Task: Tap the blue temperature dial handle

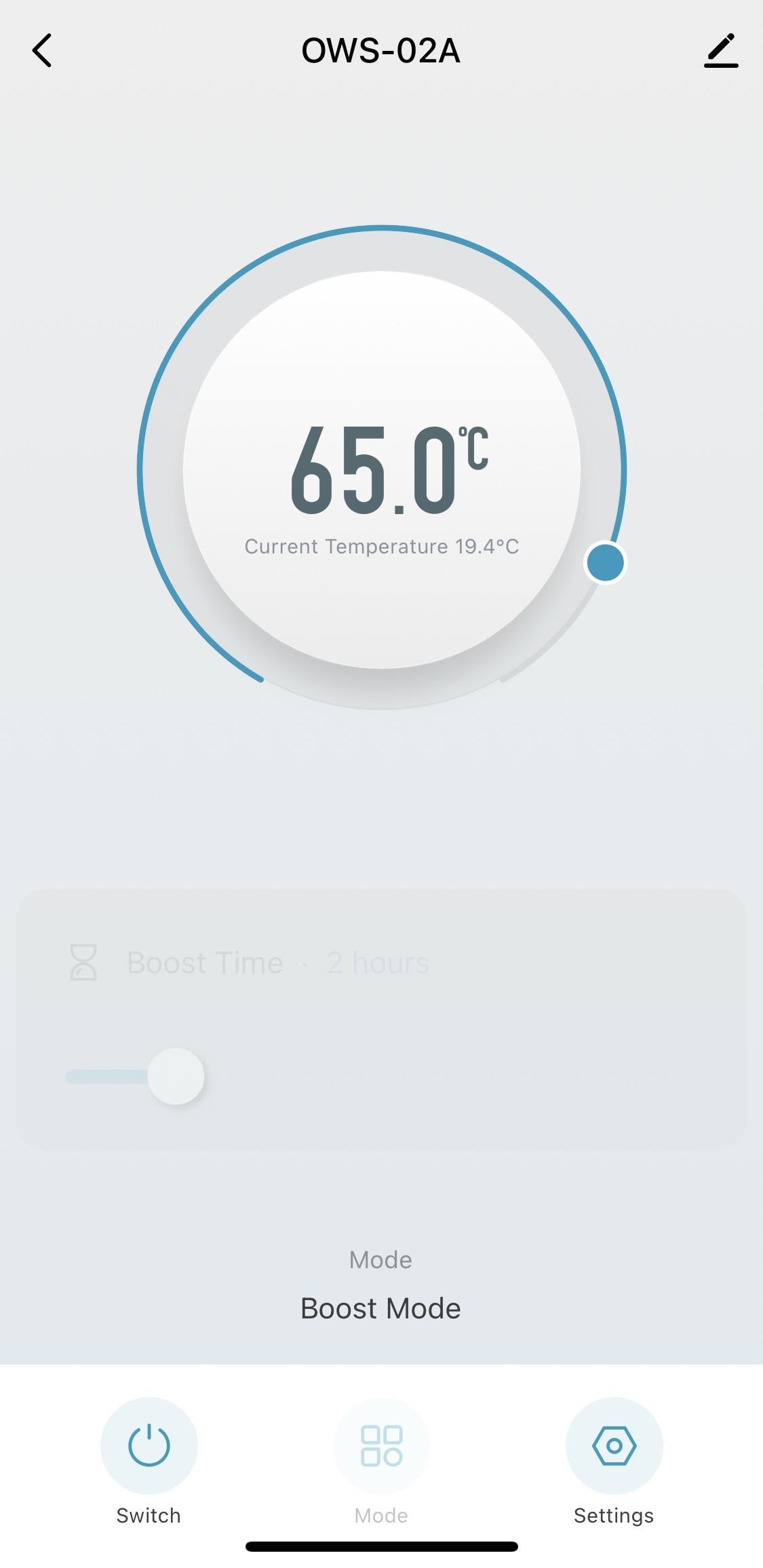Action: point(605,563)
